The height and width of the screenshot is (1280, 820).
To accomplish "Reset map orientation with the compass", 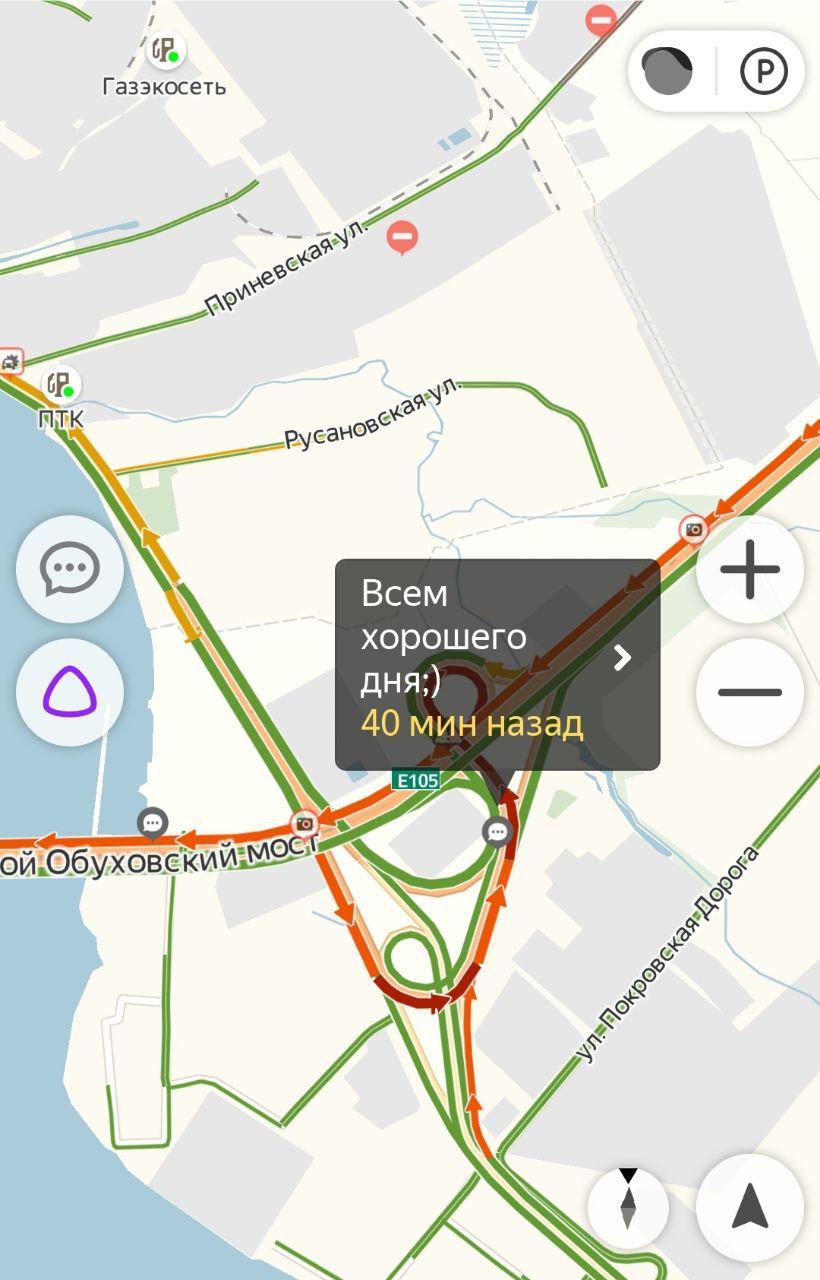I will [628, 1206].
